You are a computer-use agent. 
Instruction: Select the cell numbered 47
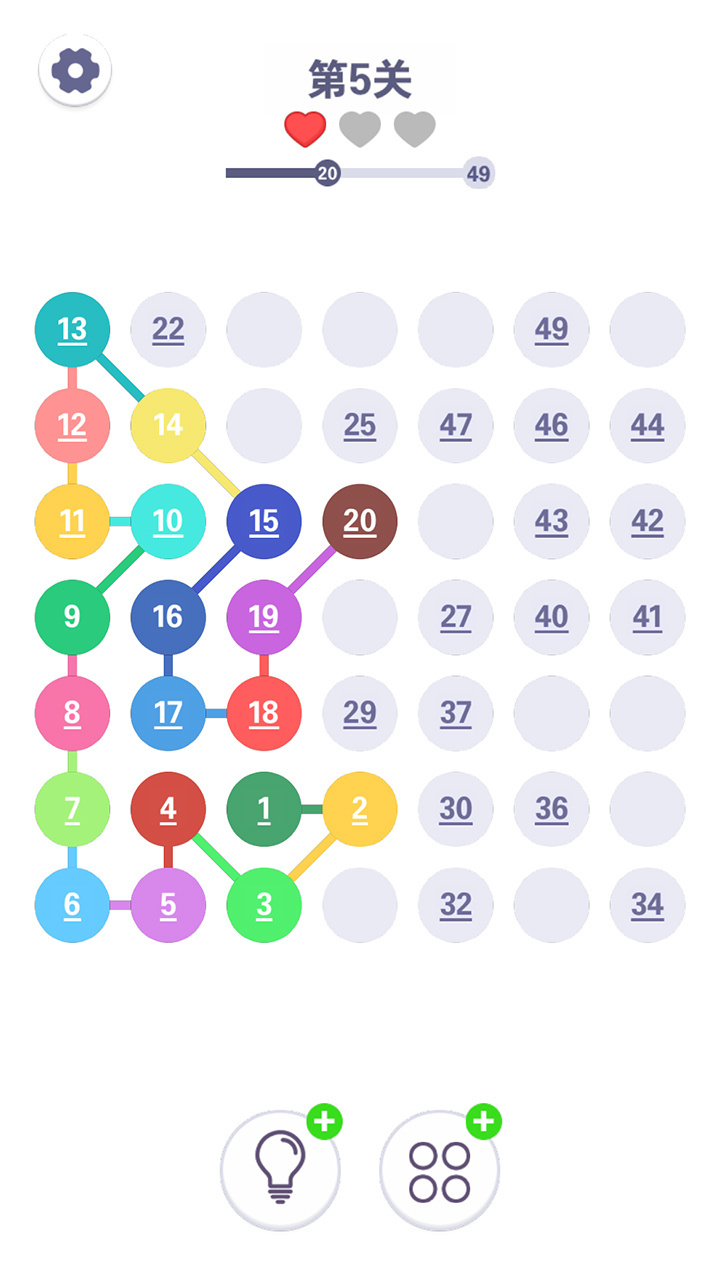click(x=456, y=425)
